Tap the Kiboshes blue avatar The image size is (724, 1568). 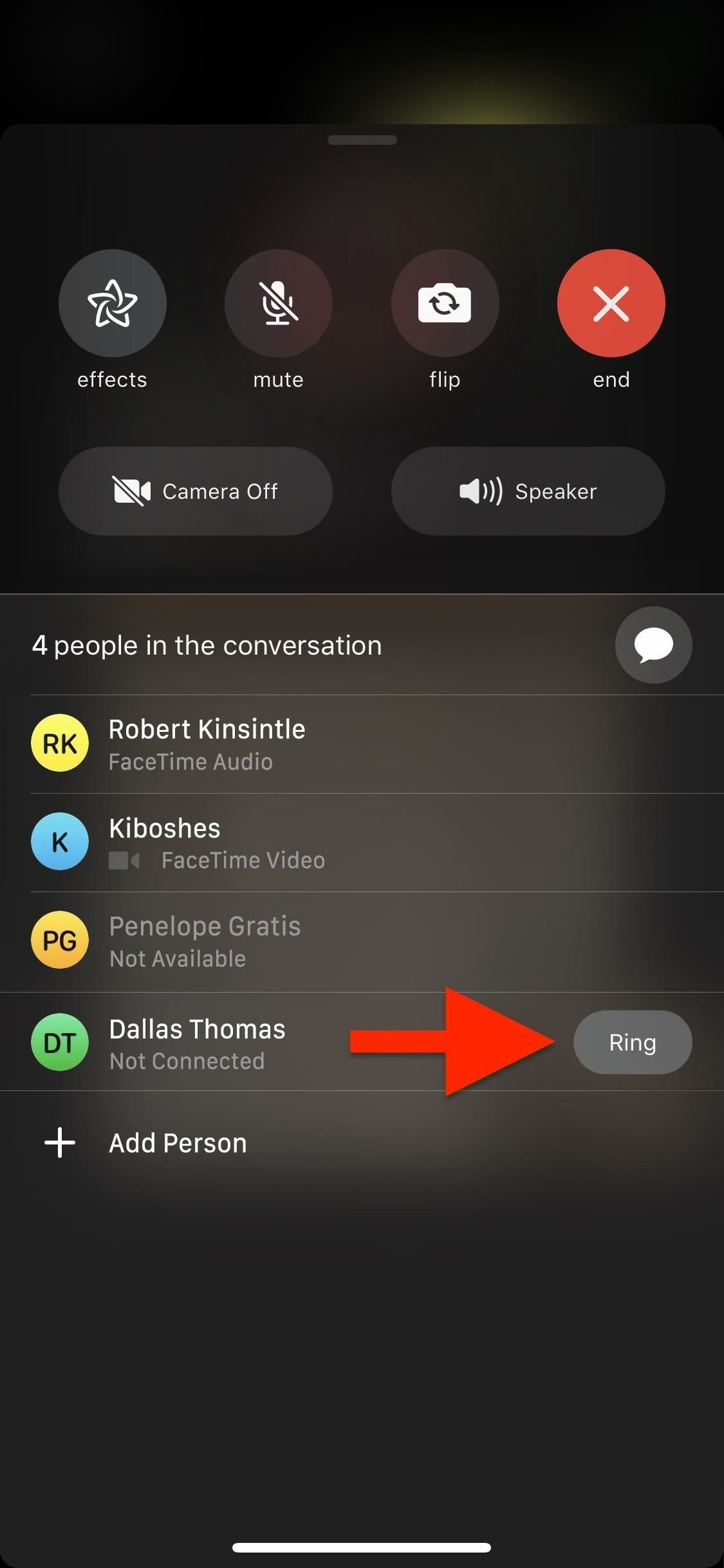[x=59, y=841]
